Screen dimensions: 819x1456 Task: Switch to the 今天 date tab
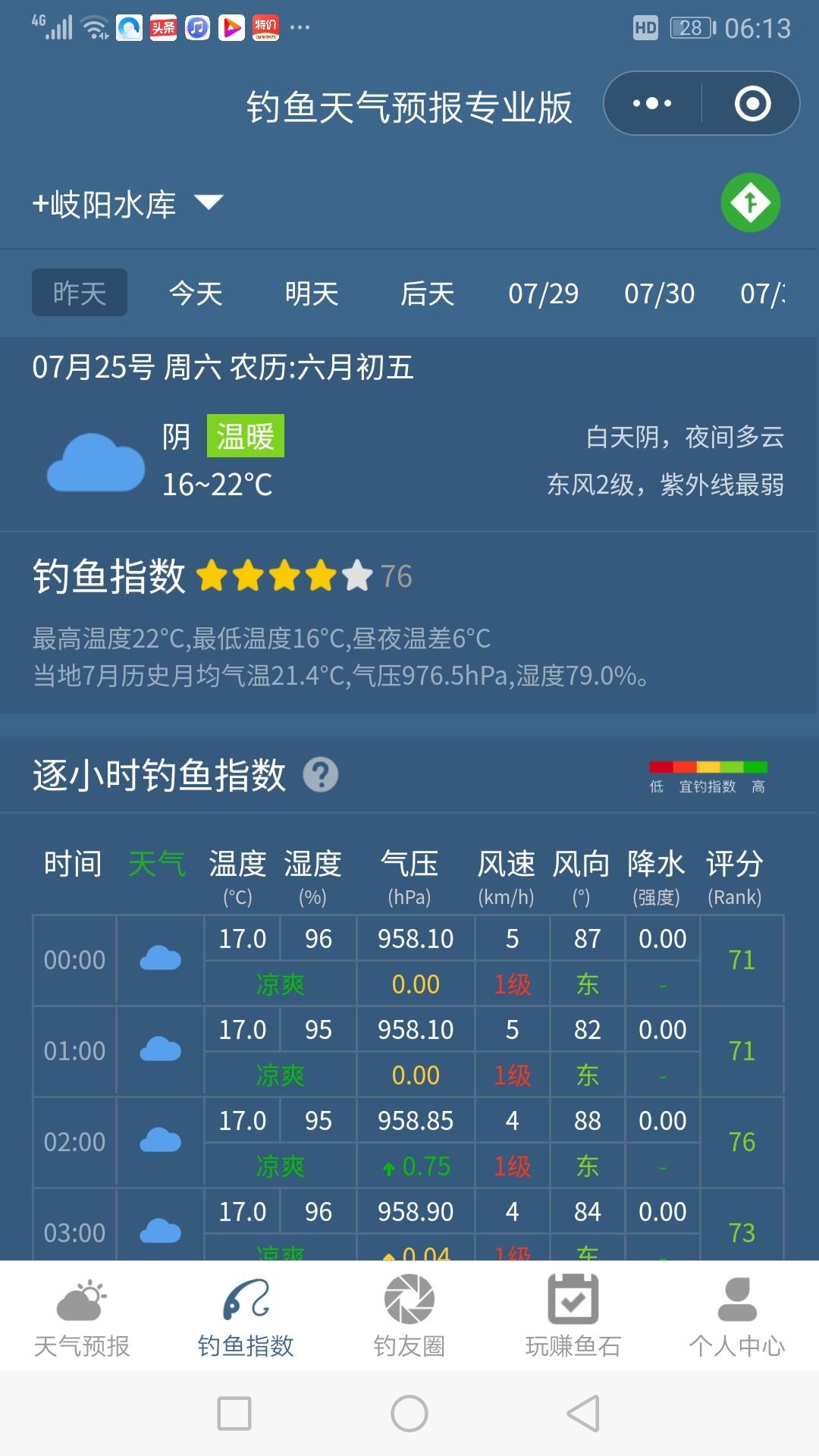(196, 293)
